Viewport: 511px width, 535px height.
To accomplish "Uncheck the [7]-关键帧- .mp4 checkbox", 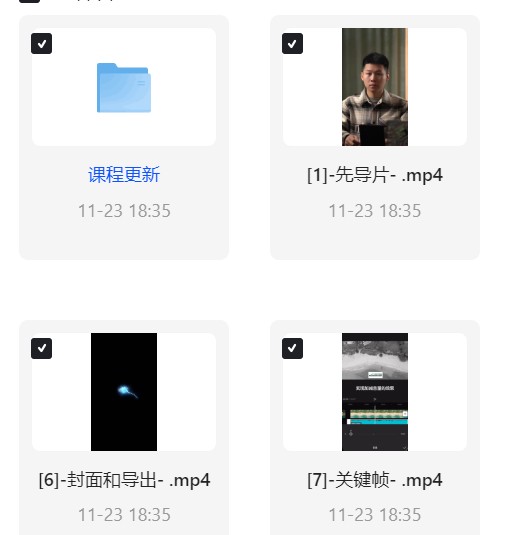I will (292, 348).
